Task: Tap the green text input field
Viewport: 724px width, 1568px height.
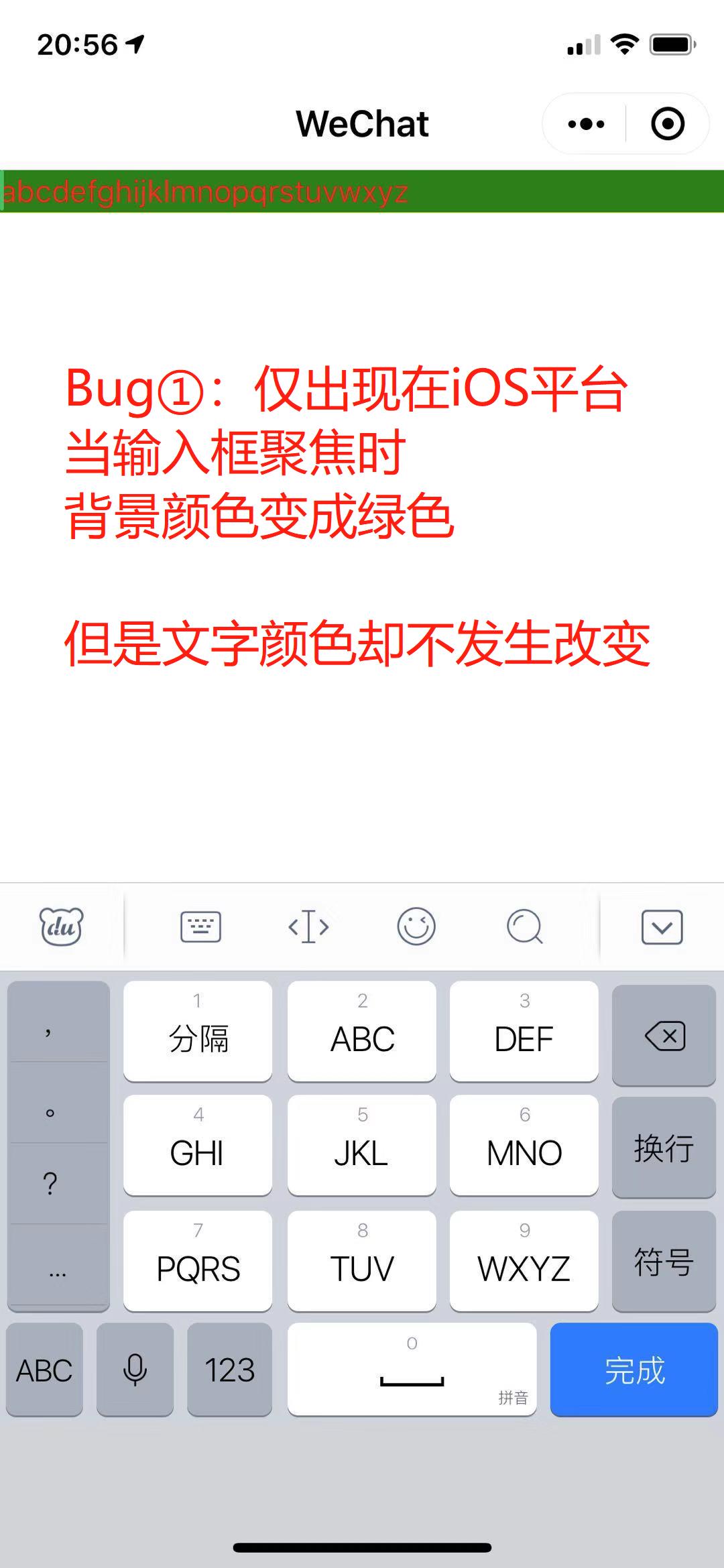Action: click(362, 192)
